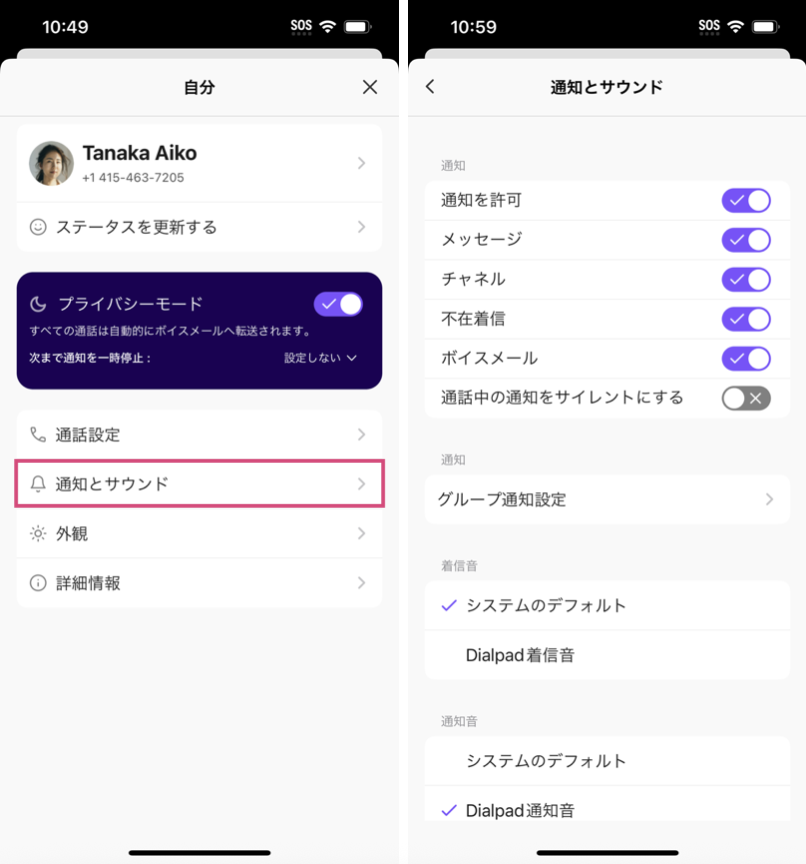Open the 通知とサウンド settings row
Viewport: 806px width, 864px height.
coord(199,484)
